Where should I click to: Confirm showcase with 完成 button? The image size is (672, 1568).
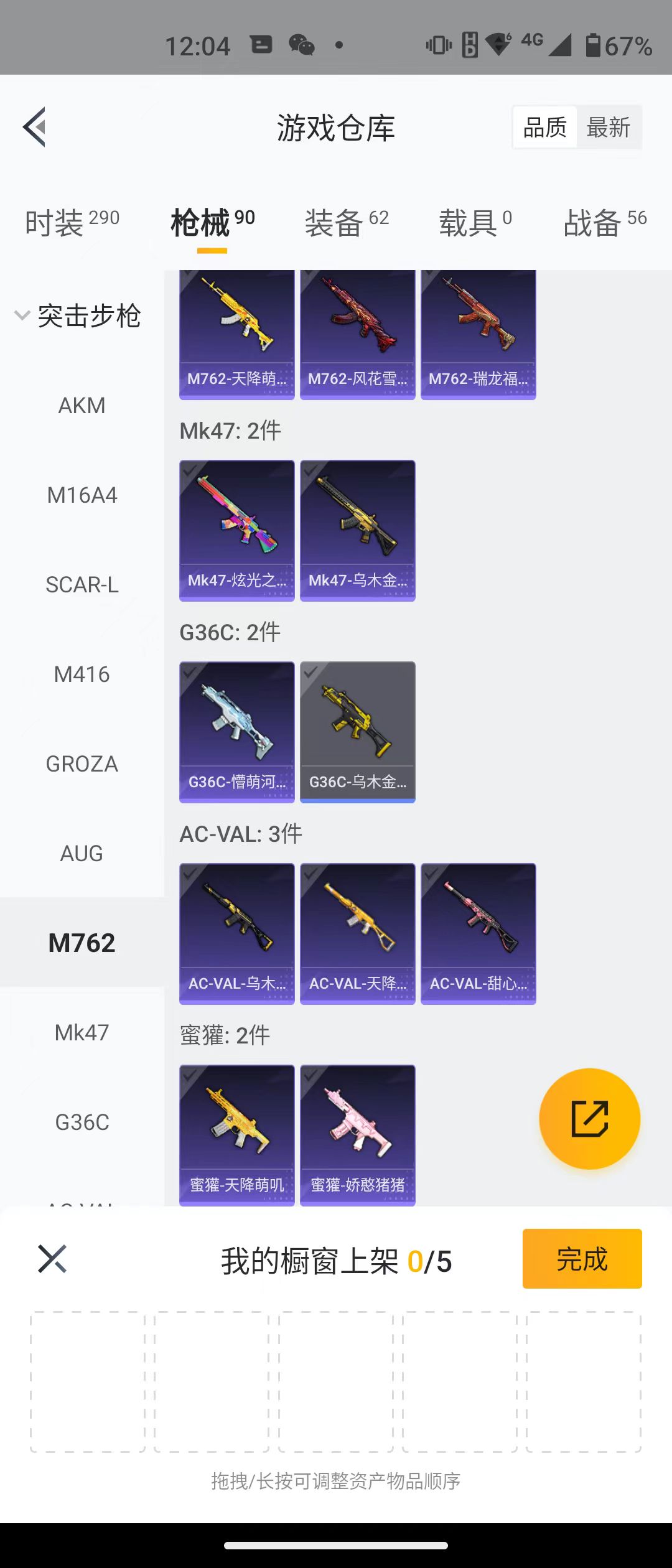pos(582,1259)
